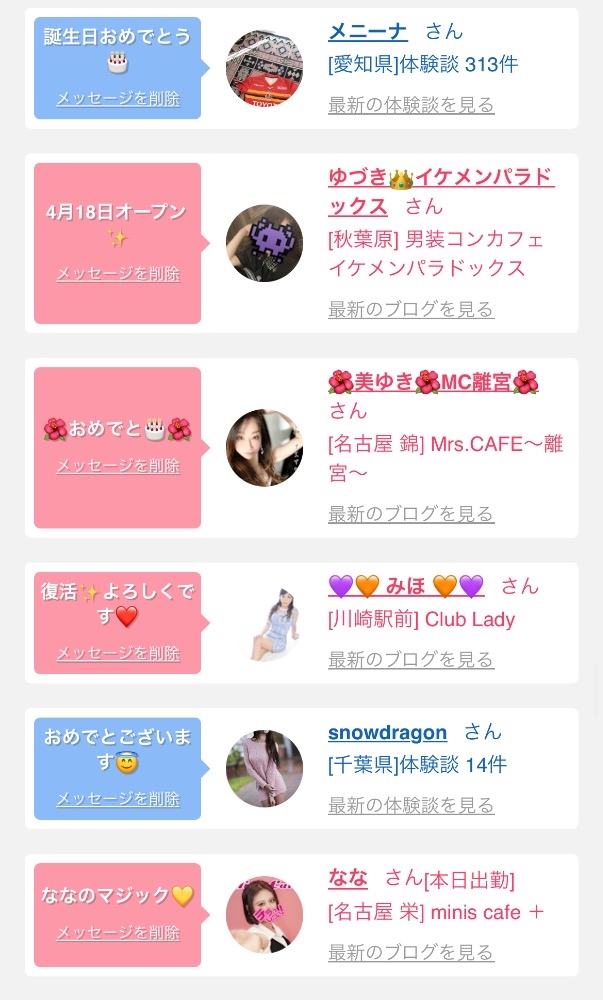This screenshot has width=603, height=1000.
Task: Tap メニーナ's avatar photo
Action: coord(264,68)
